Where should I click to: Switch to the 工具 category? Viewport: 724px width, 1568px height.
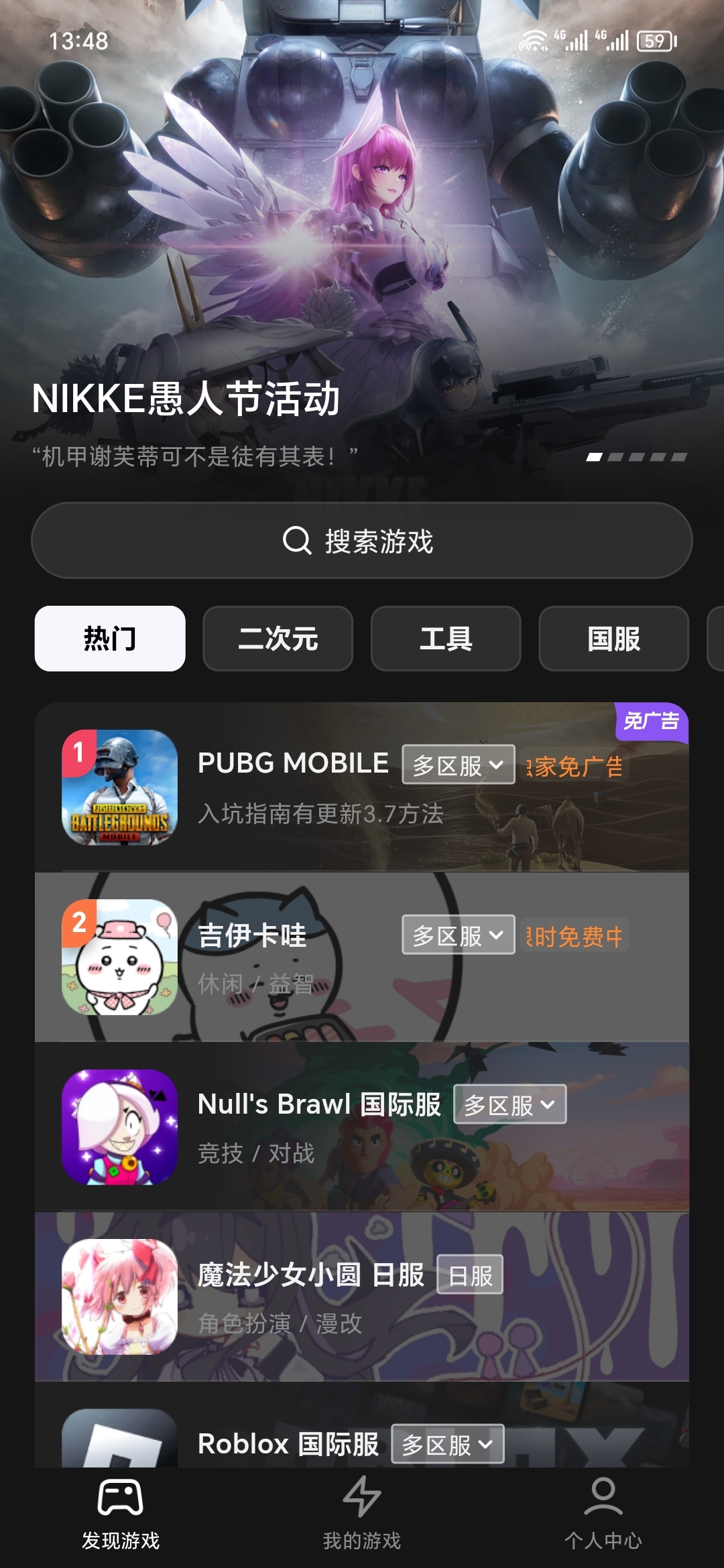tap(446, 639)
